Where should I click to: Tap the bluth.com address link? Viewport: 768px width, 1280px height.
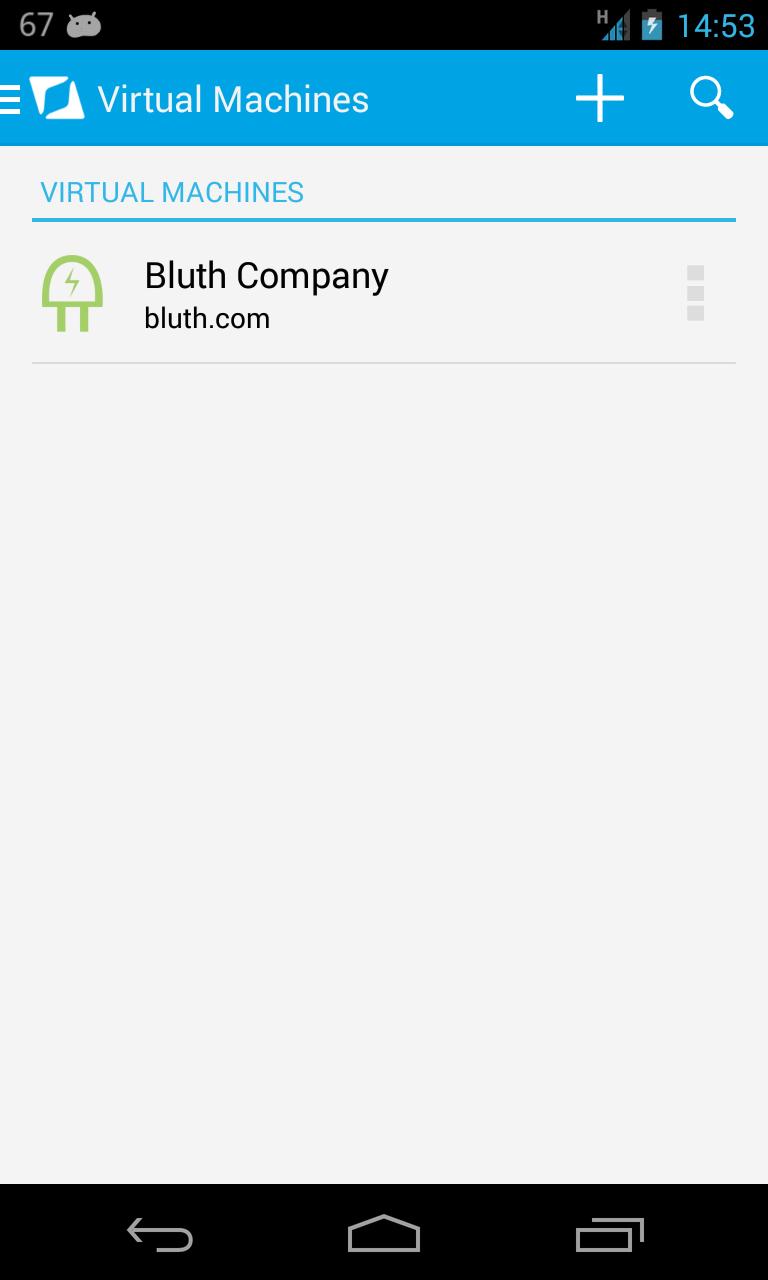pos(207,318)
